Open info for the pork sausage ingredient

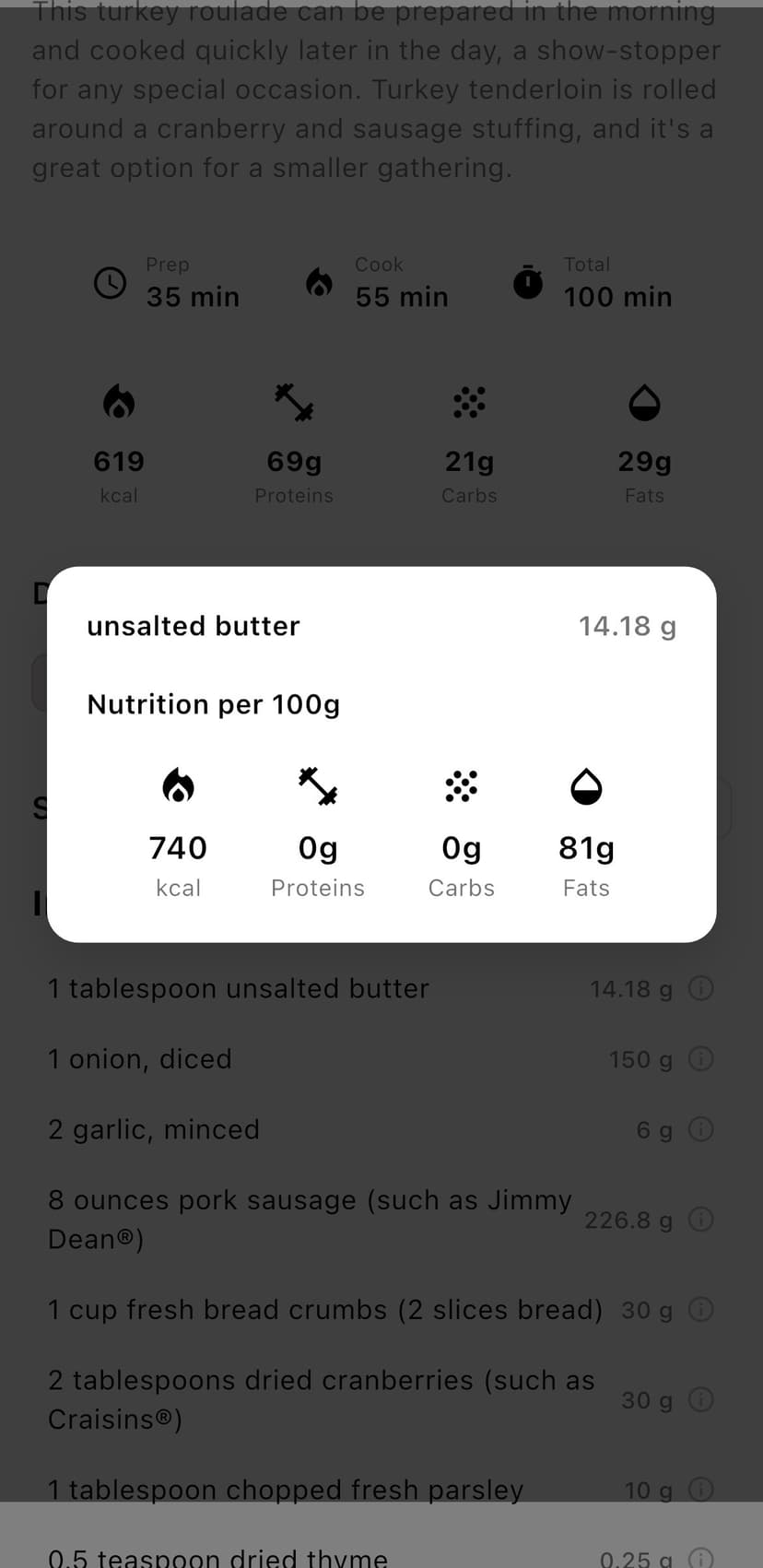701,1220
